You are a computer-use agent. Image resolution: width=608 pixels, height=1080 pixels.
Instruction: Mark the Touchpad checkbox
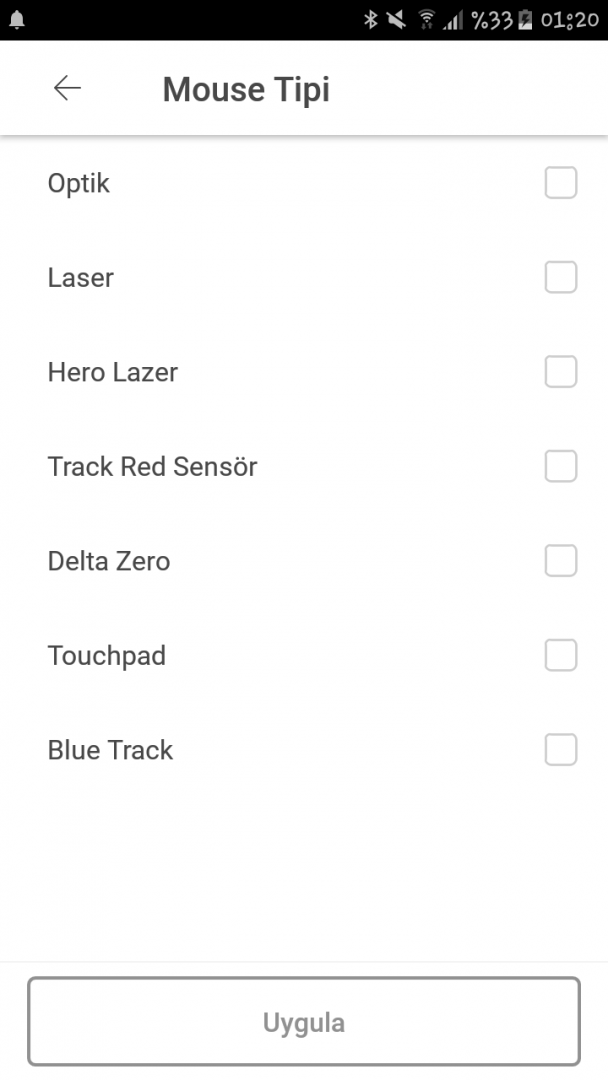560,655
